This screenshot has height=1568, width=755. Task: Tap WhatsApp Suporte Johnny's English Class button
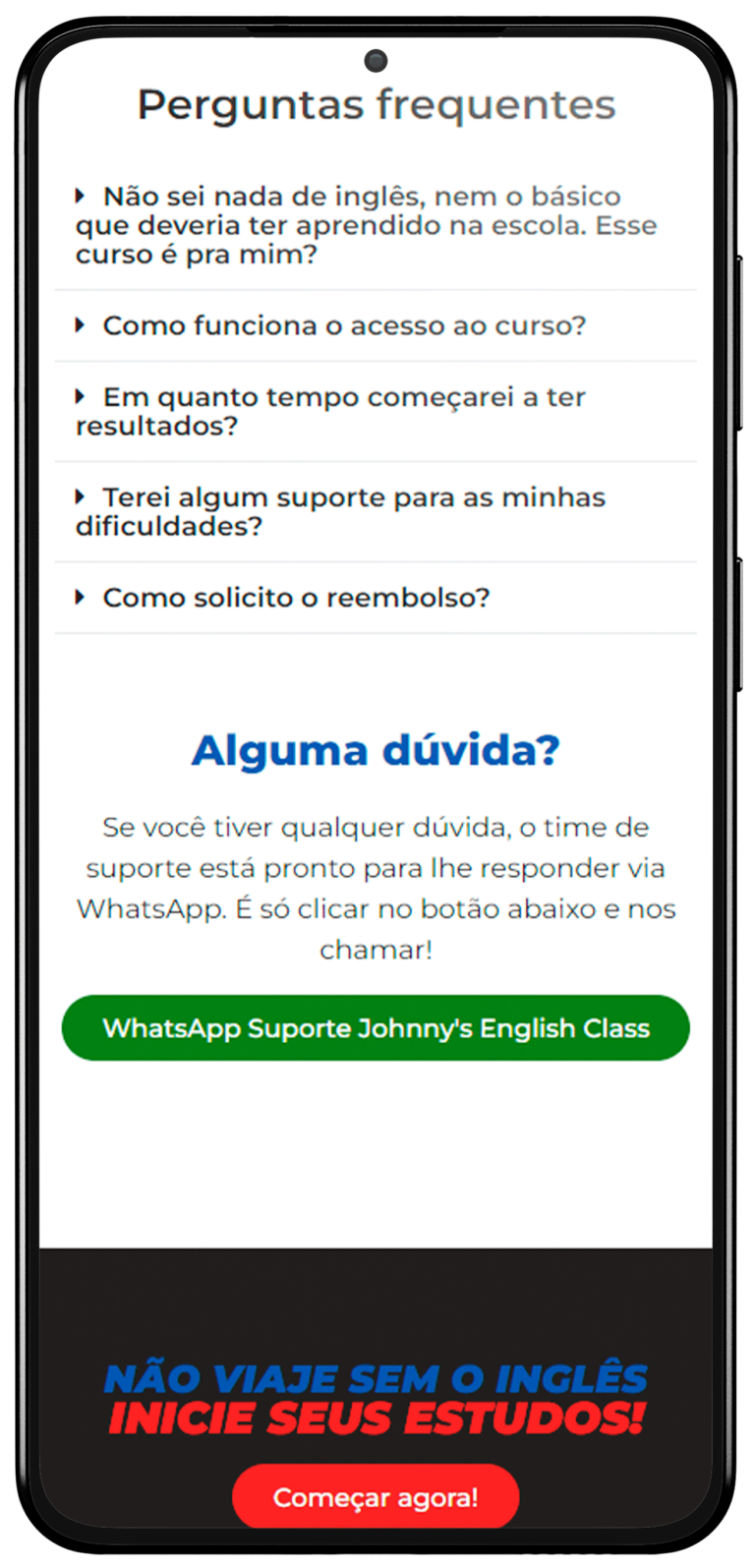376,1028
